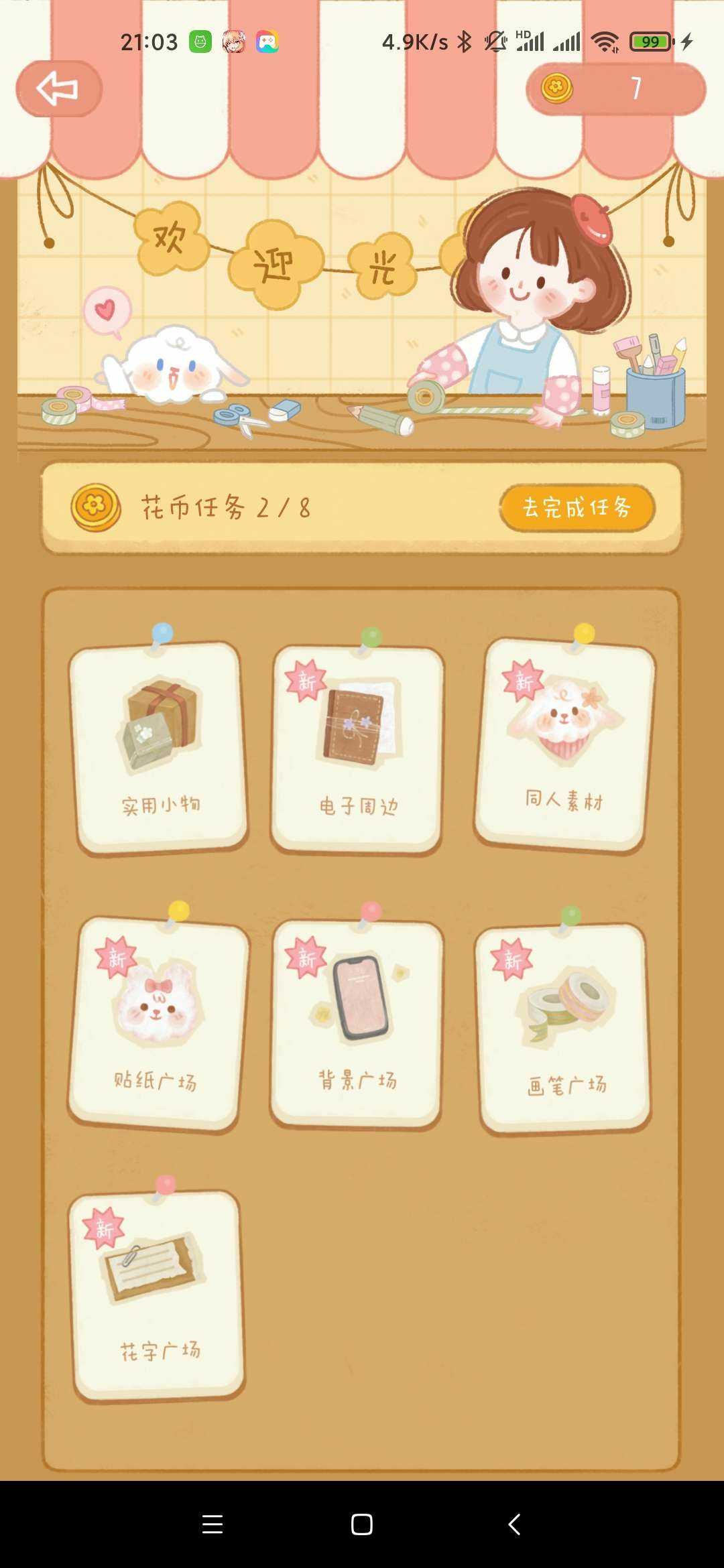The width and height of the screenshot is (724, 1568).
Task: Open the flower coin balance pill
Action: click(615, 88)
